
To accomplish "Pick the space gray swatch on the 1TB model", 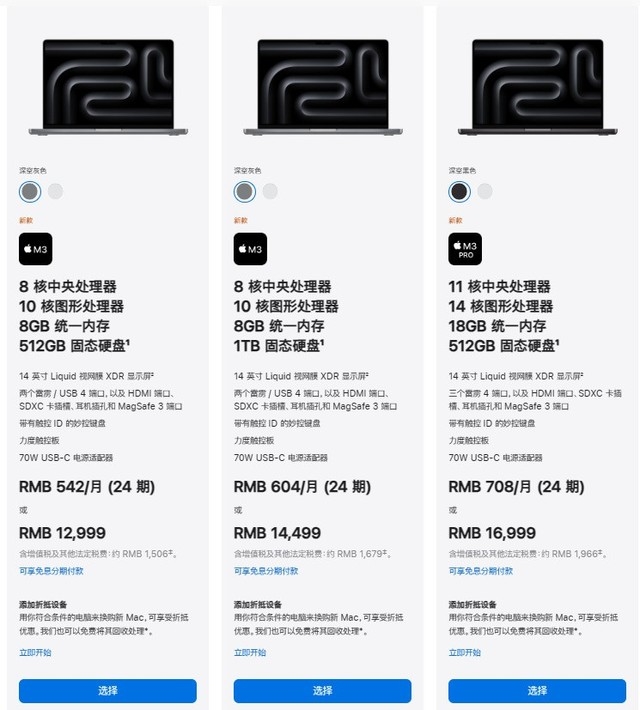I will tap(245, 191).
